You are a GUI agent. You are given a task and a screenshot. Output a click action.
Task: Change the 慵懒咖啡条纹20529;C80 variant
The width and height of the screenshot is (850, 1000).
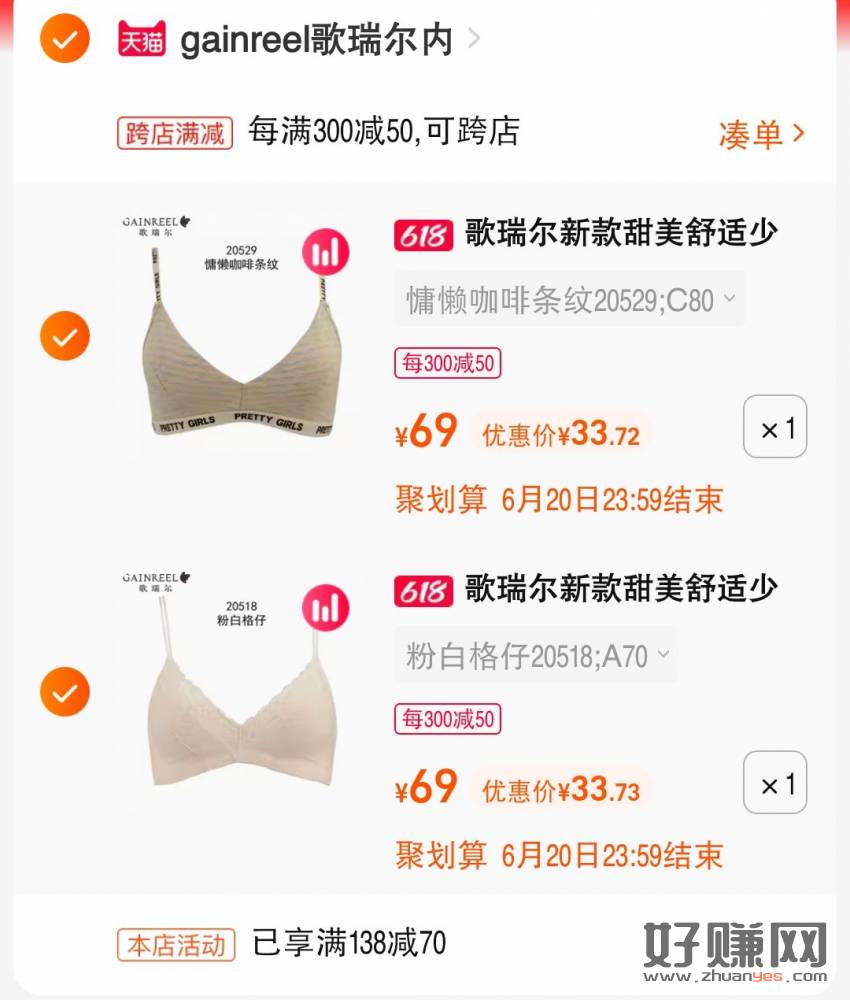[x=569, y=299]
